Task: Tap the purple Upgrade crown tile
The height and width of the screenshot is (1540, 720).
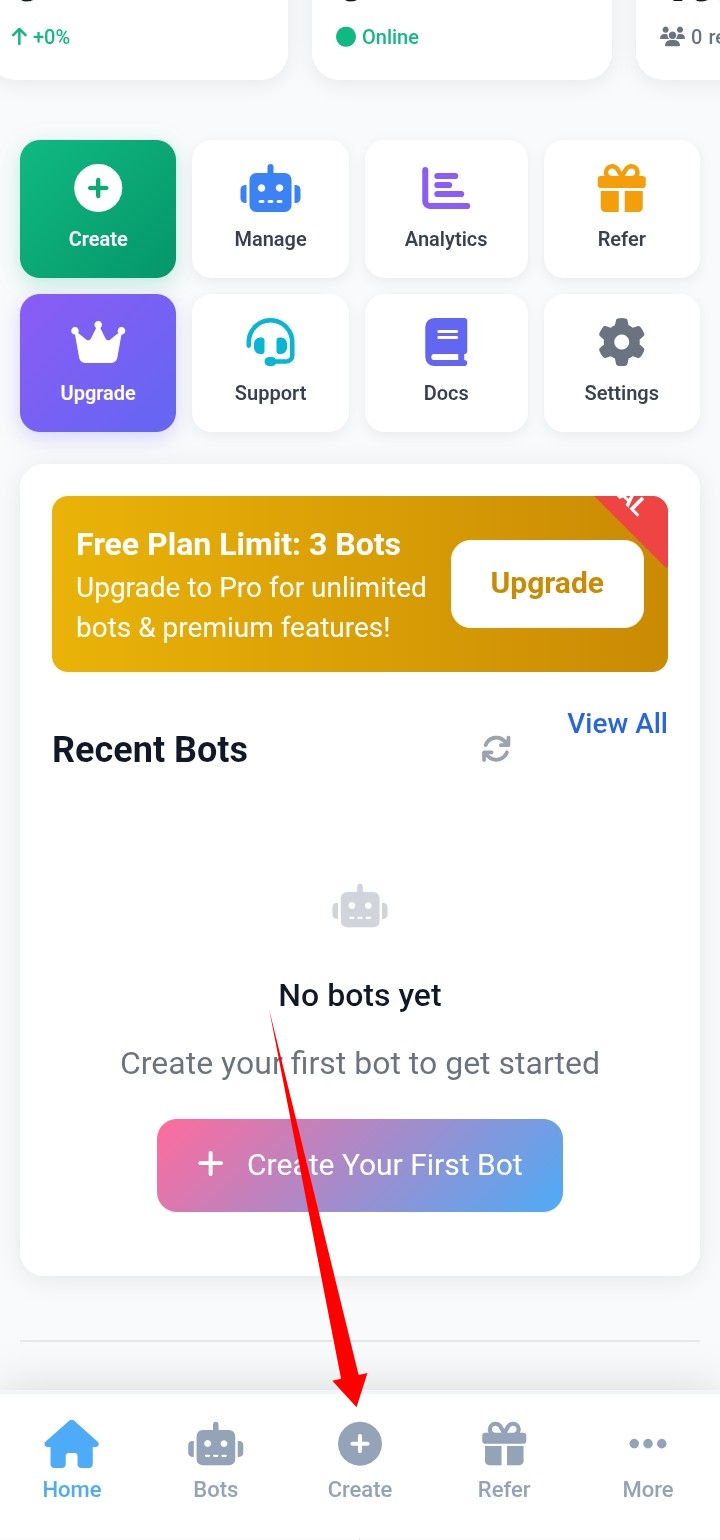Action: click(98, 363)
